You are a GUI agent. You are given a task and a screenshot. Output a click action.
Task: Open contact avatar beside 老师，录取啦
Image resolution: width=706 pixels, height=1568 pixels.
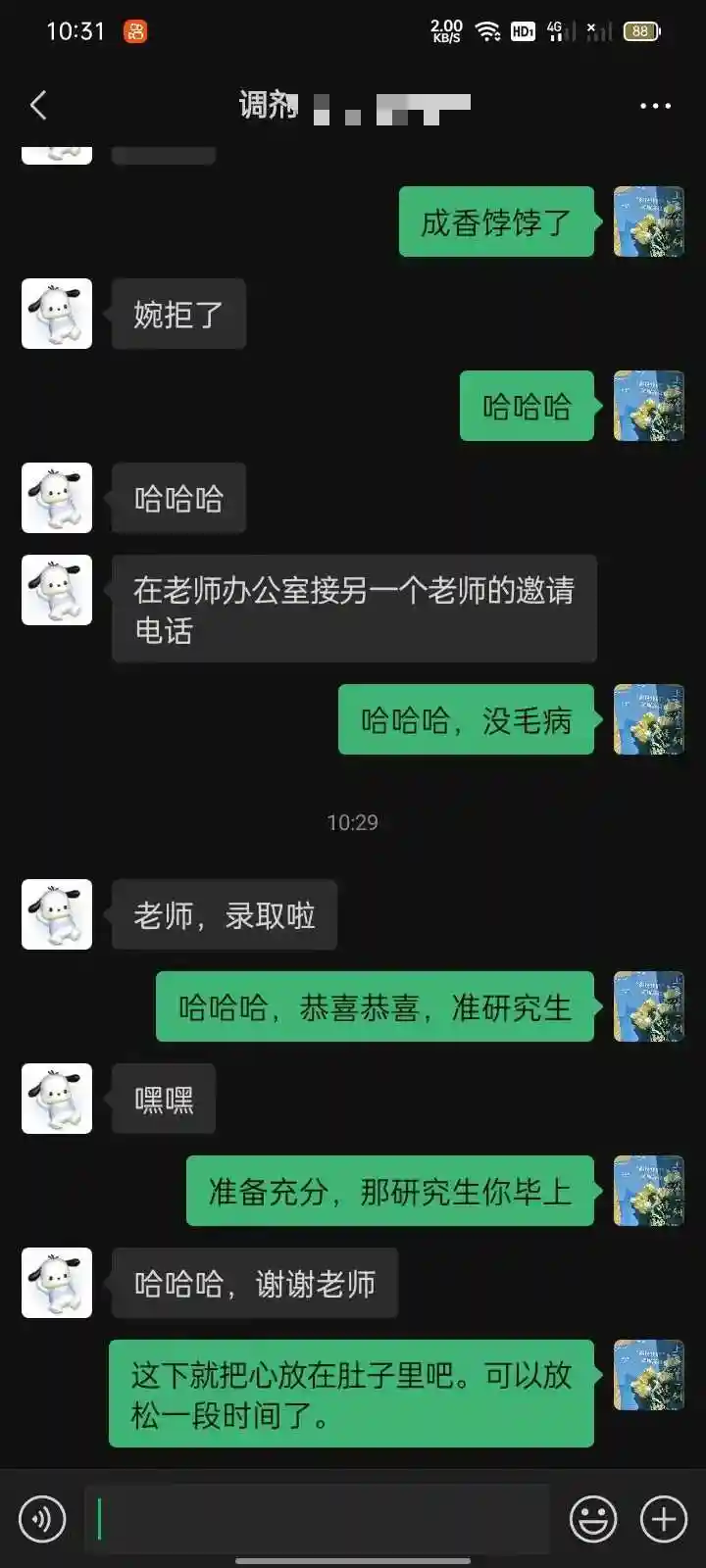click(x=57, y=914)
